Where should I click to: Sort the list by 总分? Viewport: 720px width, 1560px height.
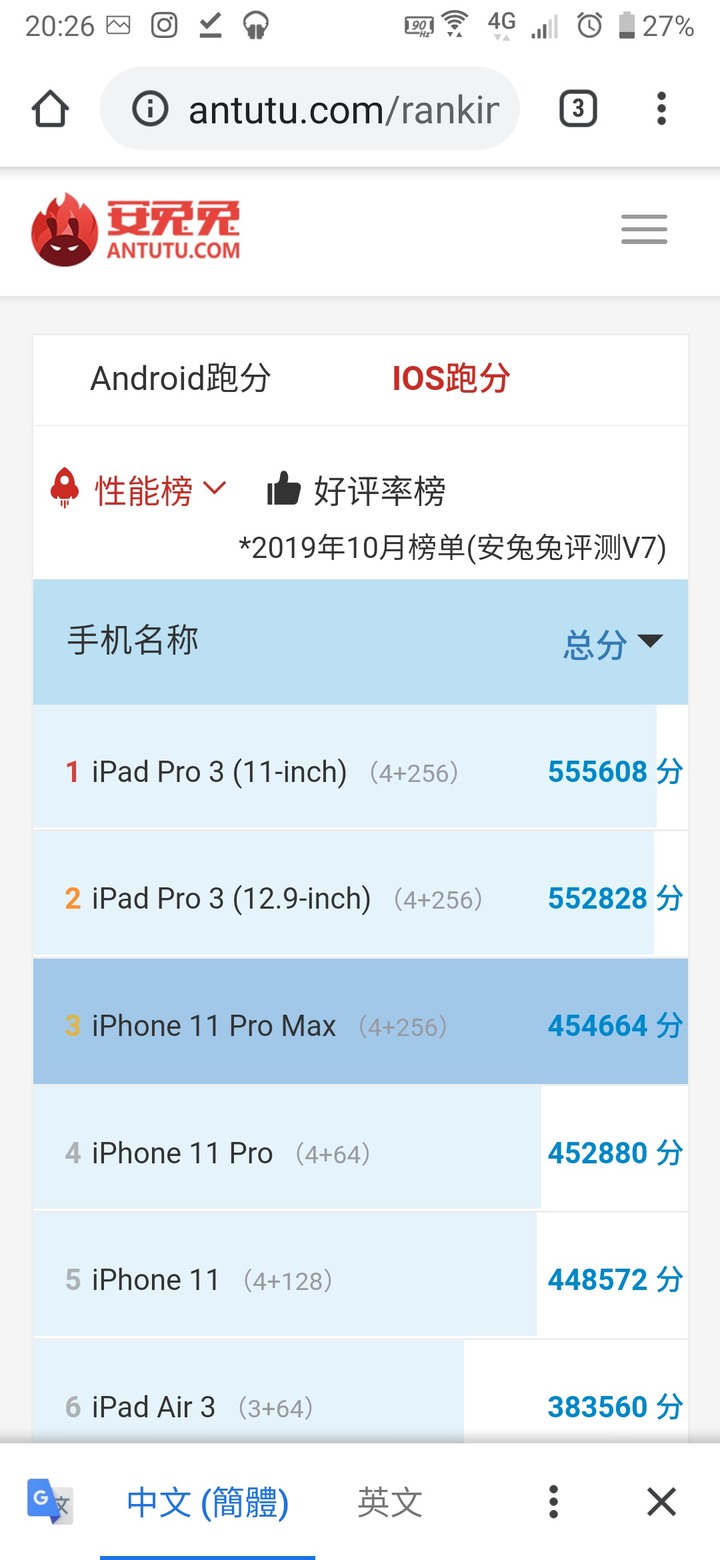tap(612, 643)
